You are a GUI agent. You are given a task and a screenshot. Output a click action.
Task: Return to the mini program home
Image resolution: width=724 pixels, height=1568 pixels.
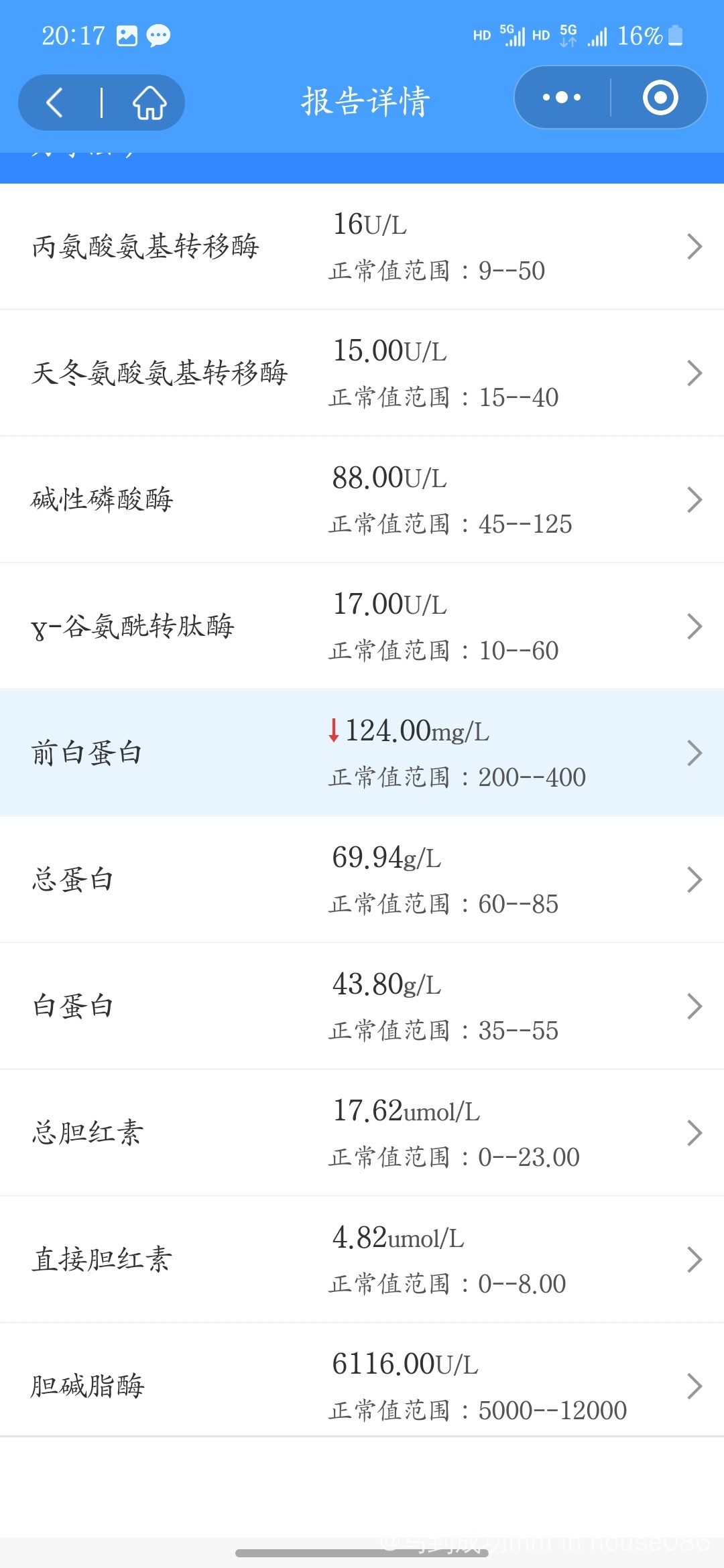(x=149, y=103)
